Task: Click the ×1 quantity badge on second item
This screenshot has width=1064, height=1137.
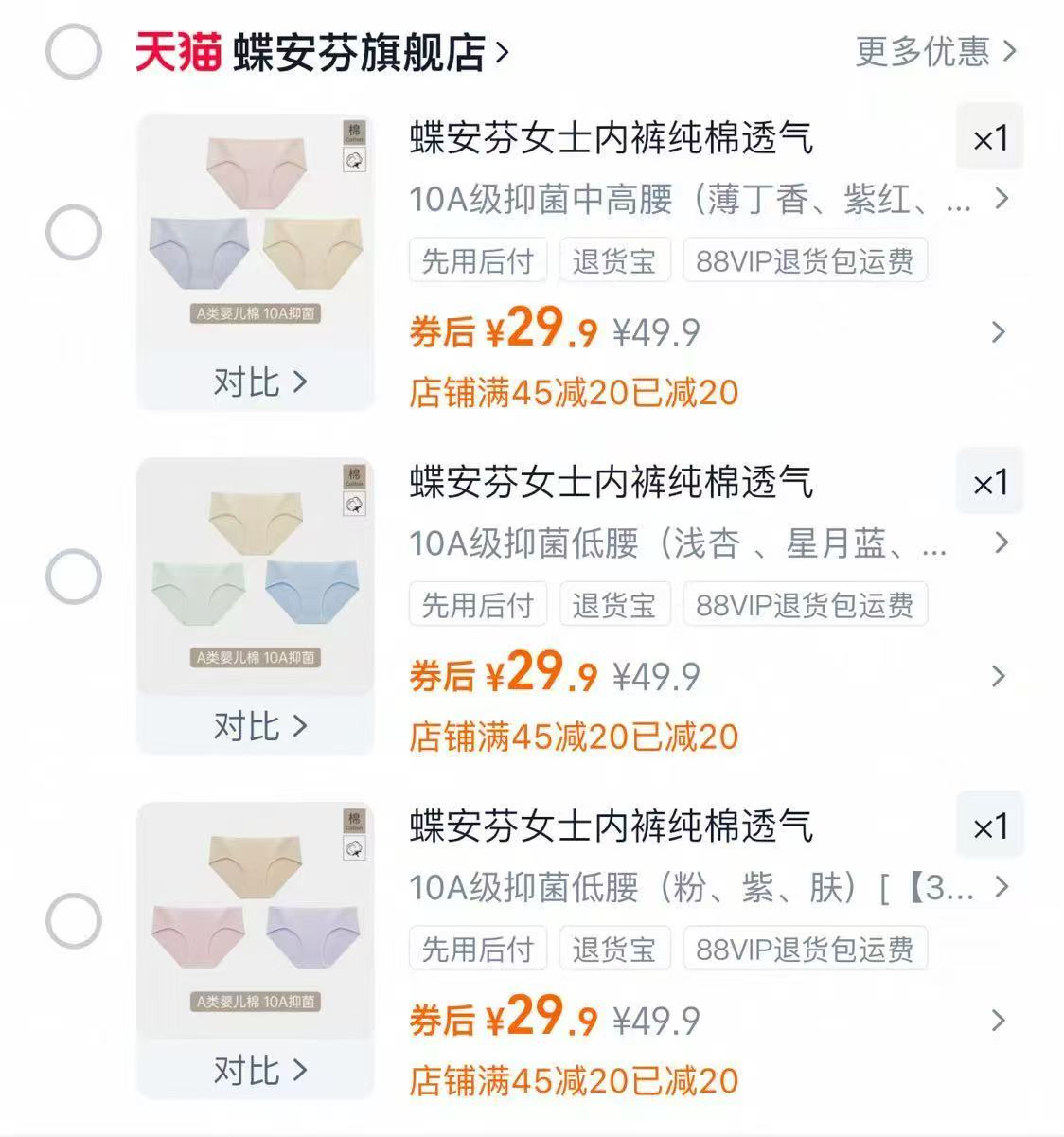Action: [x=990, y=481]
